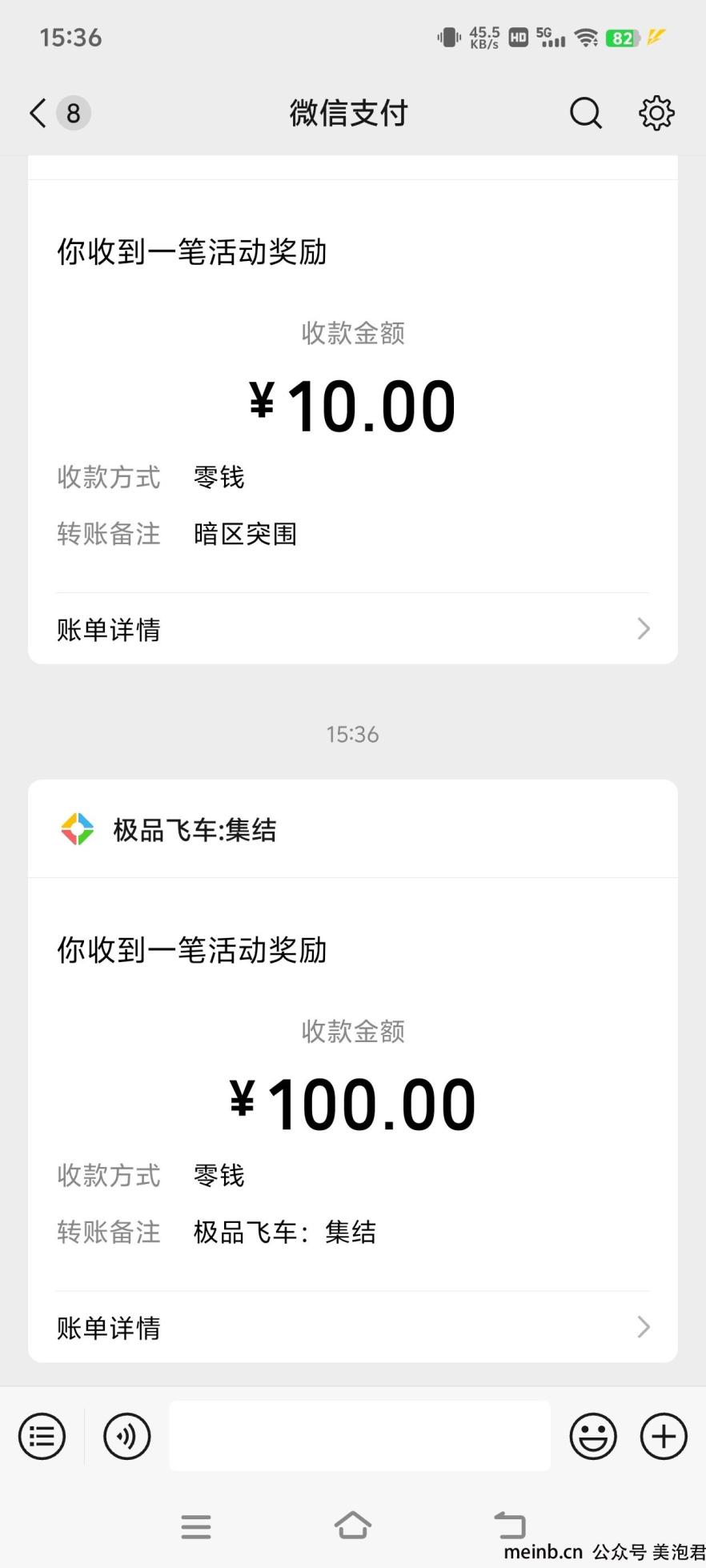Open the emoji picker
Viewport: 706px width, 1568px height.
[x=593, y=1436]
